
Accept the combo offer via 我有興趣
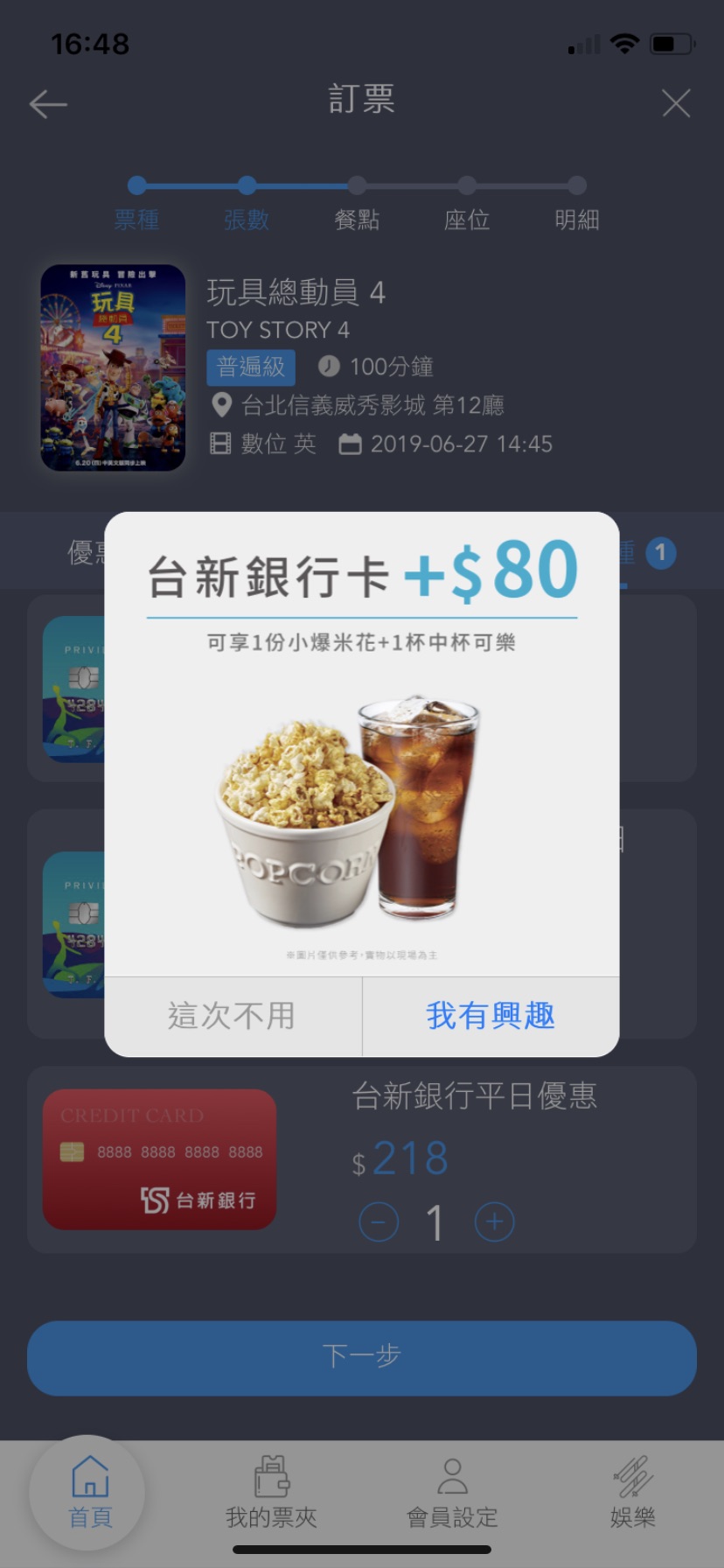pyautogui.click(x=491, y=1016)
